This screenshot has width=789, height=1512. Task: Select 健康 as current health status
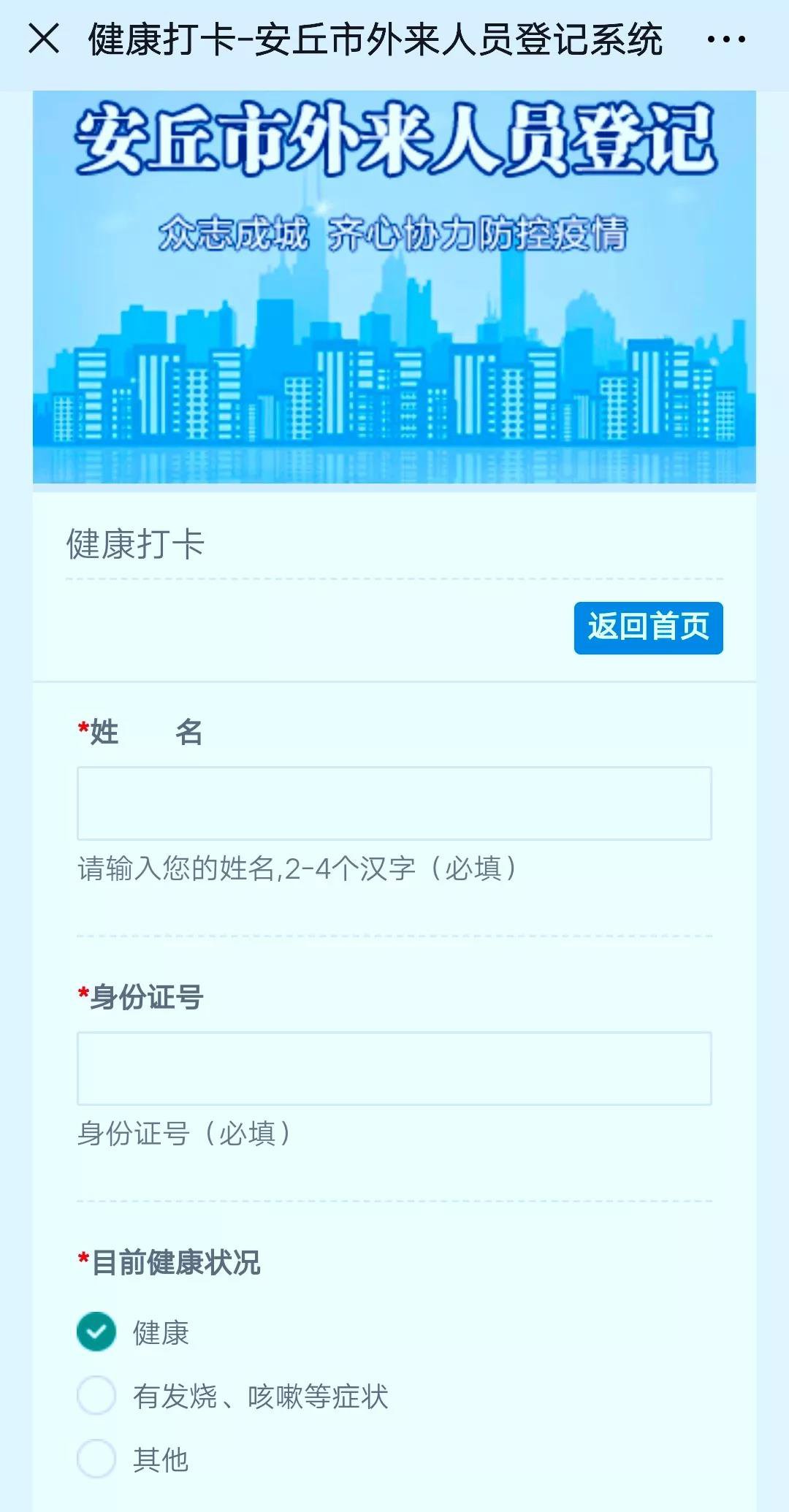(96, 1332)
